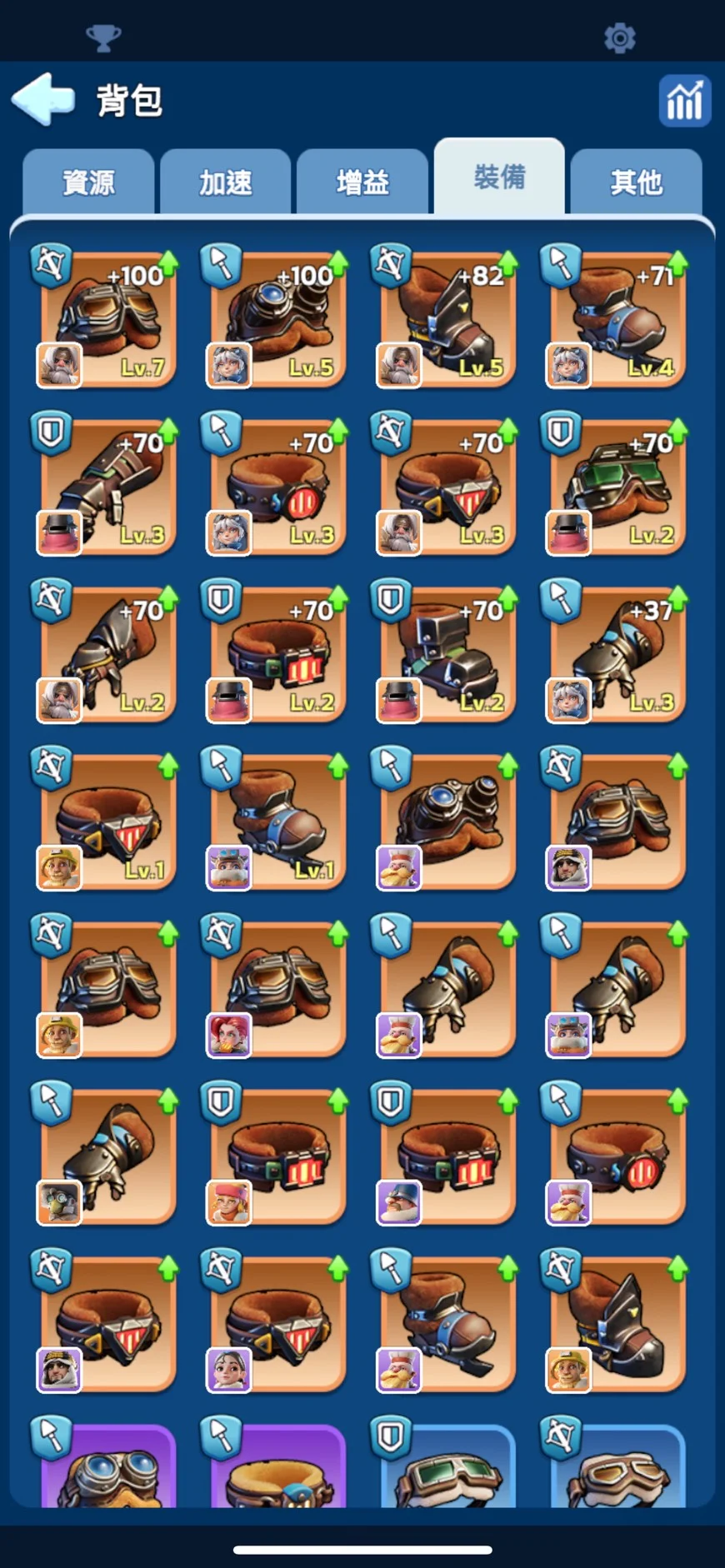
Task: Open the +37 Lv.3 glove item
Action: [x=618, y=655]
